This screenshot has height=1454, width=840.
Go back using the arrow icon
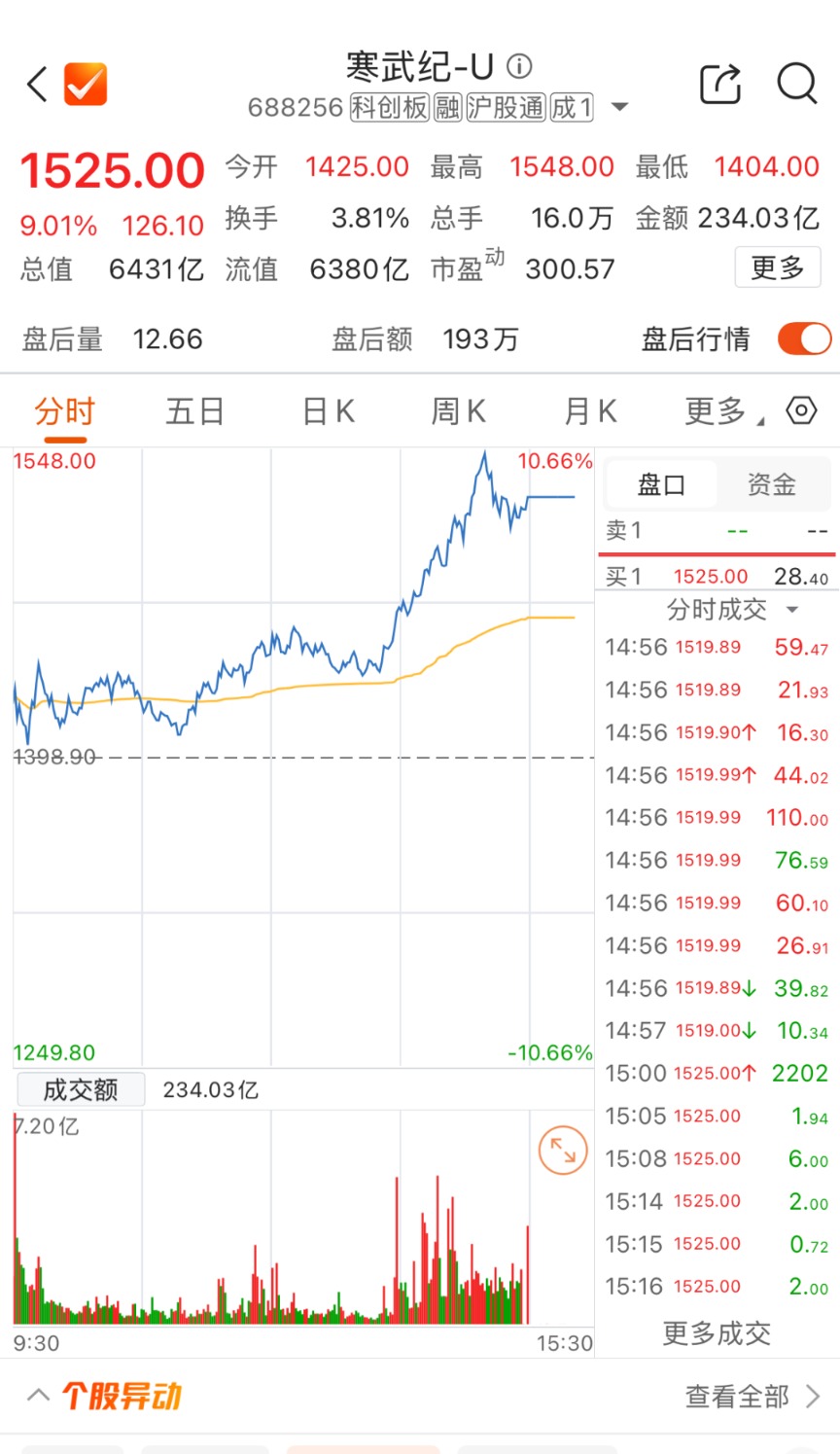click(37, 86)
